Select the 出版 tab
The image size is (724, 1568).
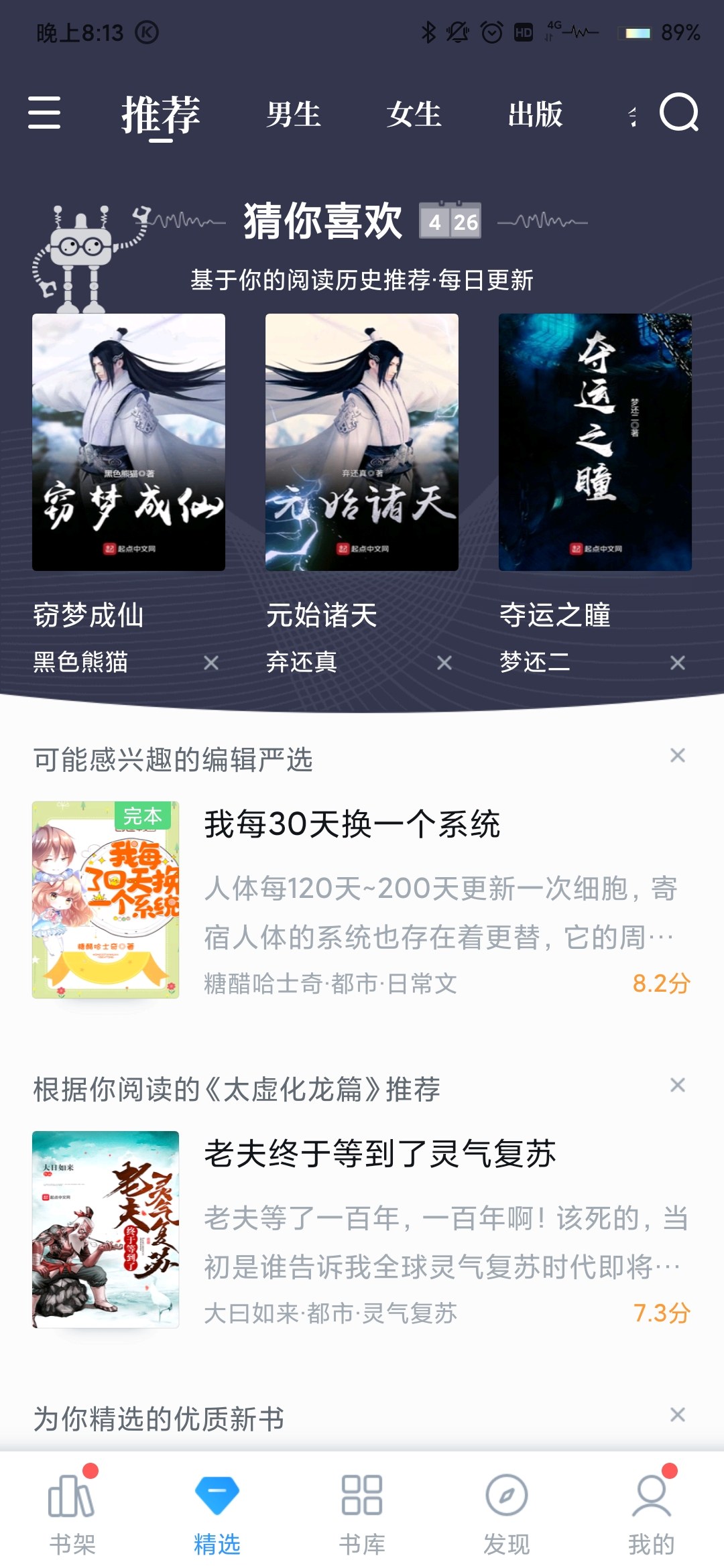[535, 114]
